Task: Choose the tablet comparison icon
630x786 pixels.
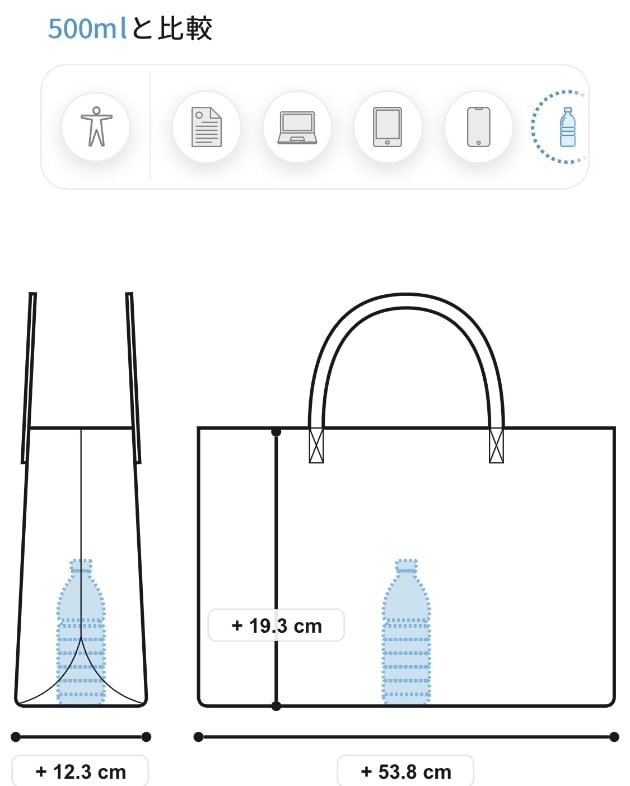Action: click(x=387, y=127)
